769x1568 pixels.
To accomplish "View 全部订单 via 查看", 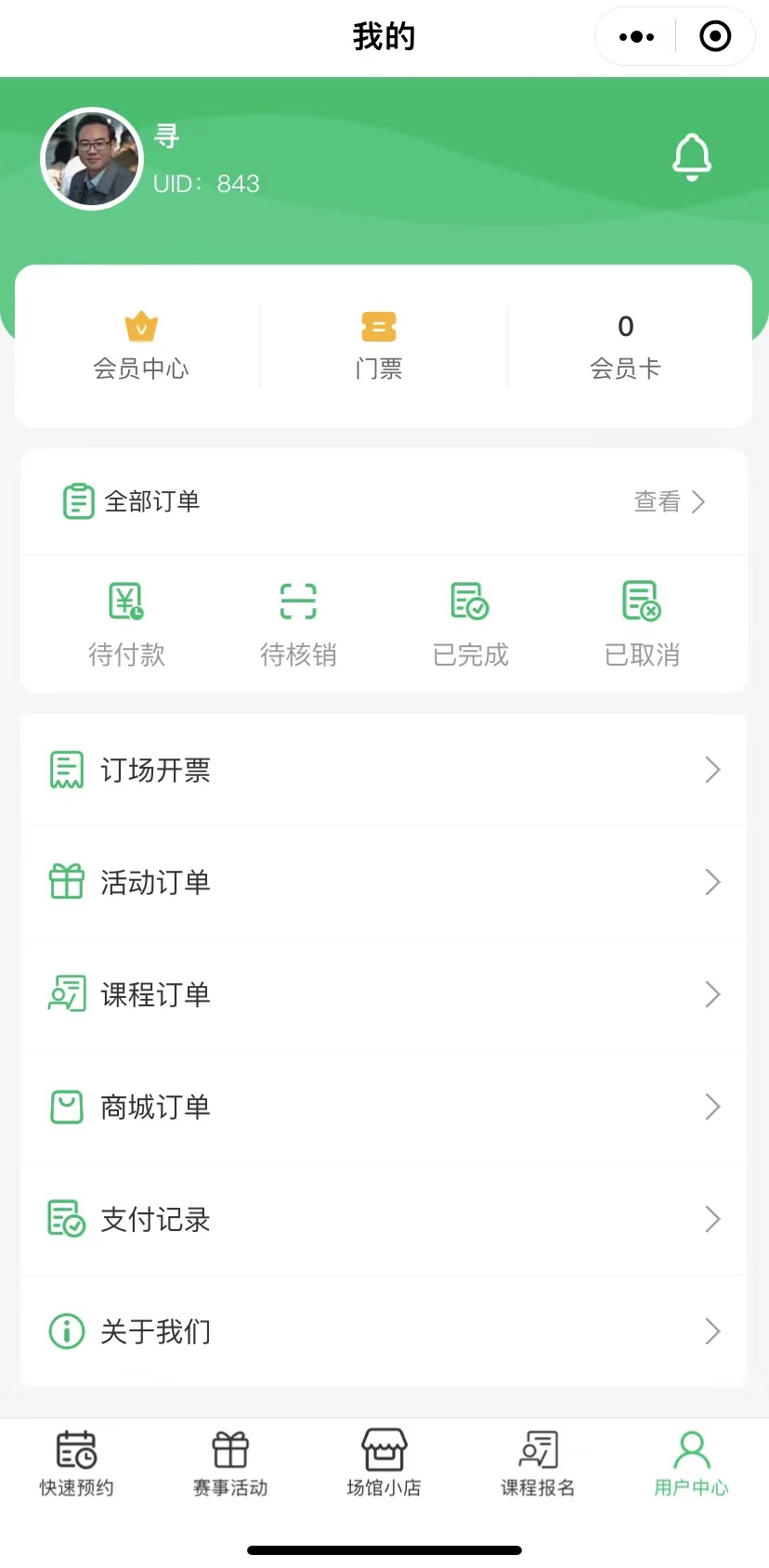I will coord(669,502).
